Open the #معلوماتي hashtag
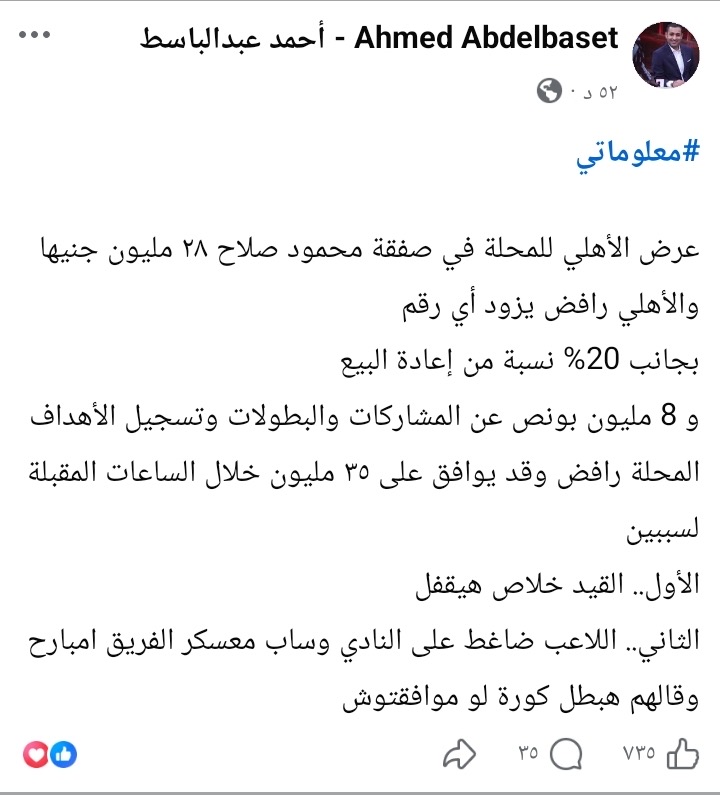The width and height of the screenshot is (720, 797). [x=638, y=154]
